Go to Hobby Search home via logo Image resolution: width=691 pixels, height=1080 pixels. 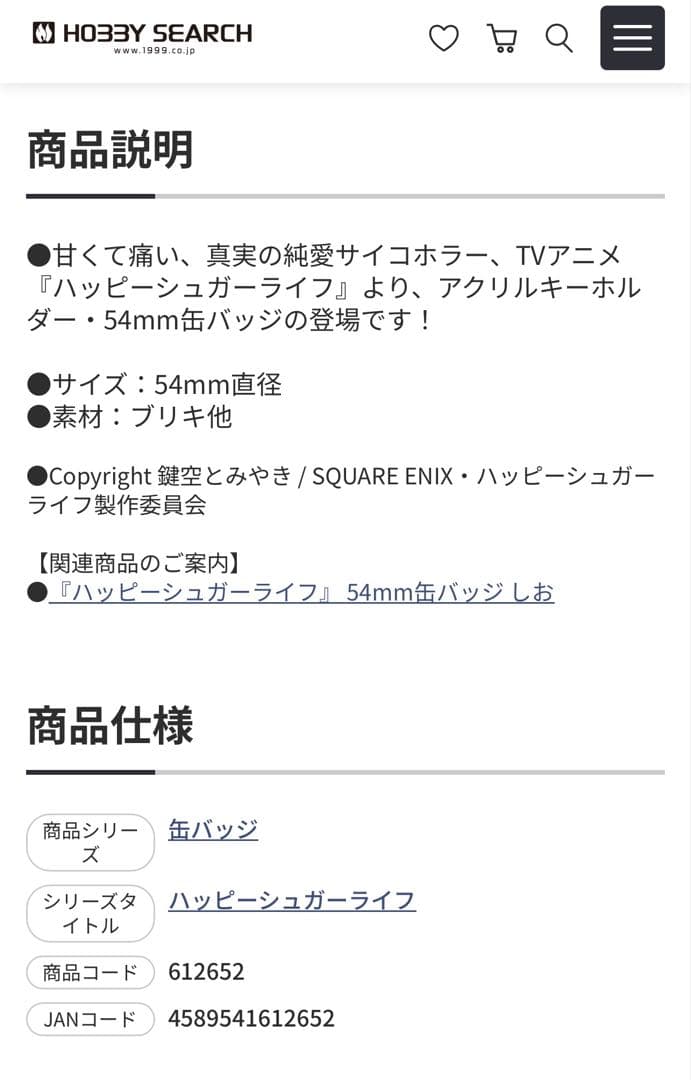click(x=142, y=36)
